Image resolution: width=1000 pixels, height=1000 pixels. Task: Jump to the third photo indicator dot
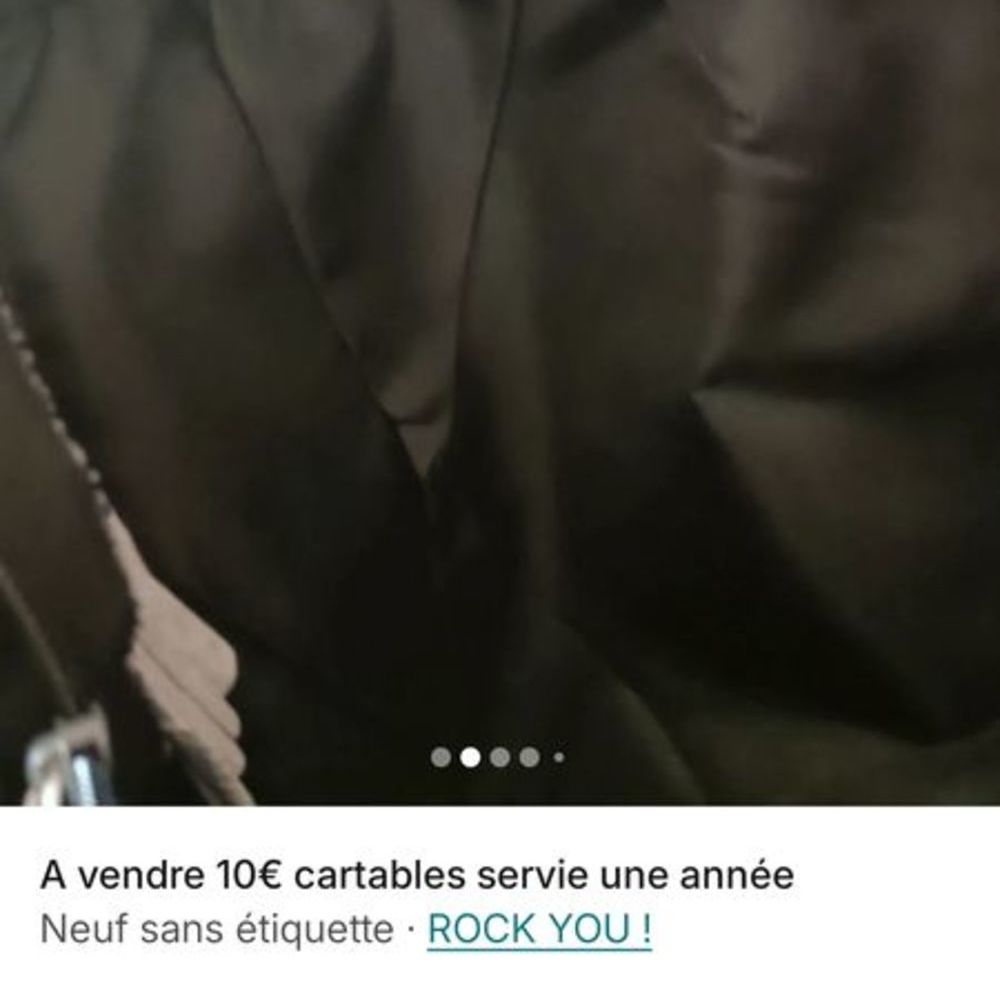(500, 757)
